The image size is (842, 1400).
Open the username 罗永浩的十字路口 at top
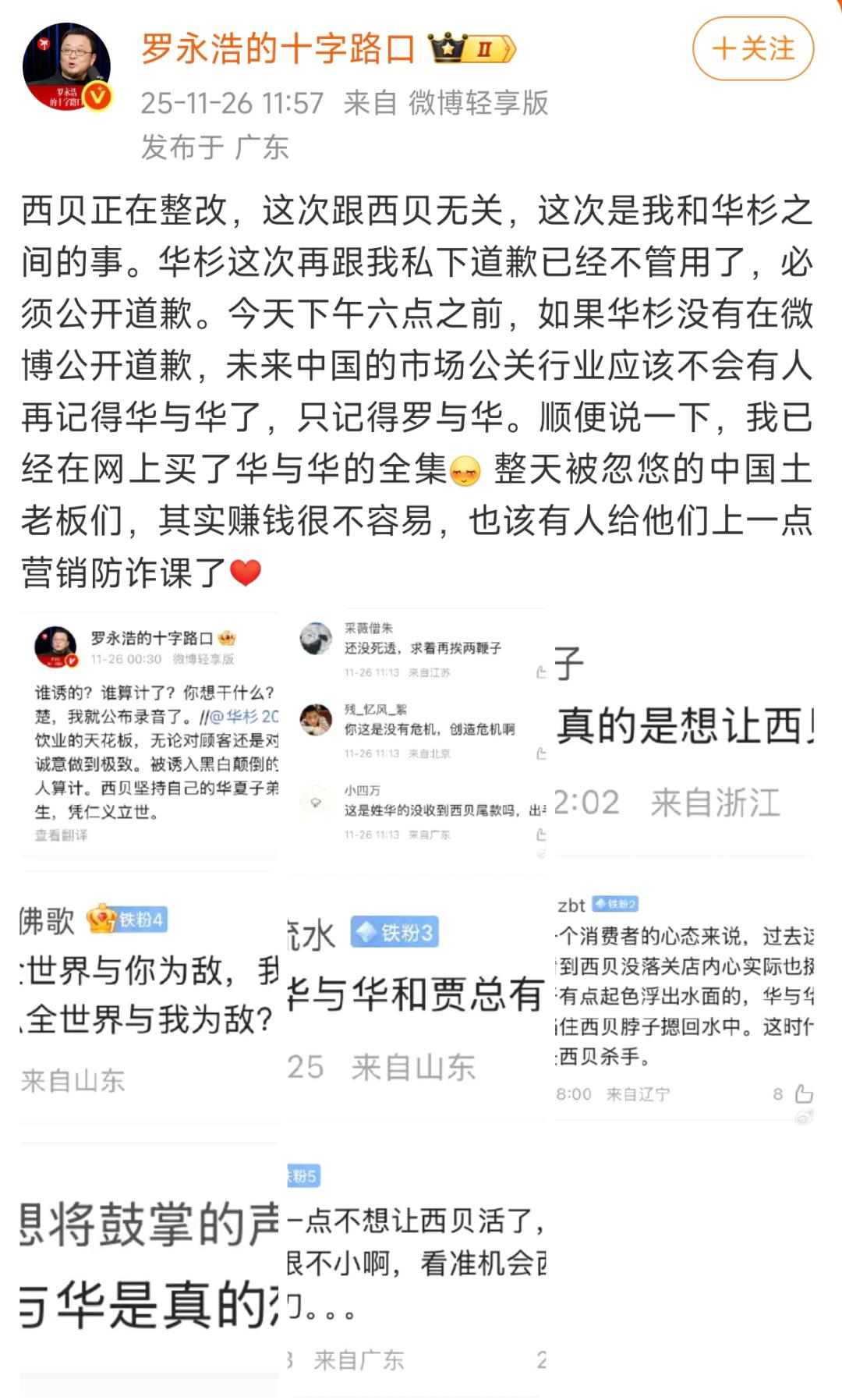pyautogui.click(x=278, y=49)
